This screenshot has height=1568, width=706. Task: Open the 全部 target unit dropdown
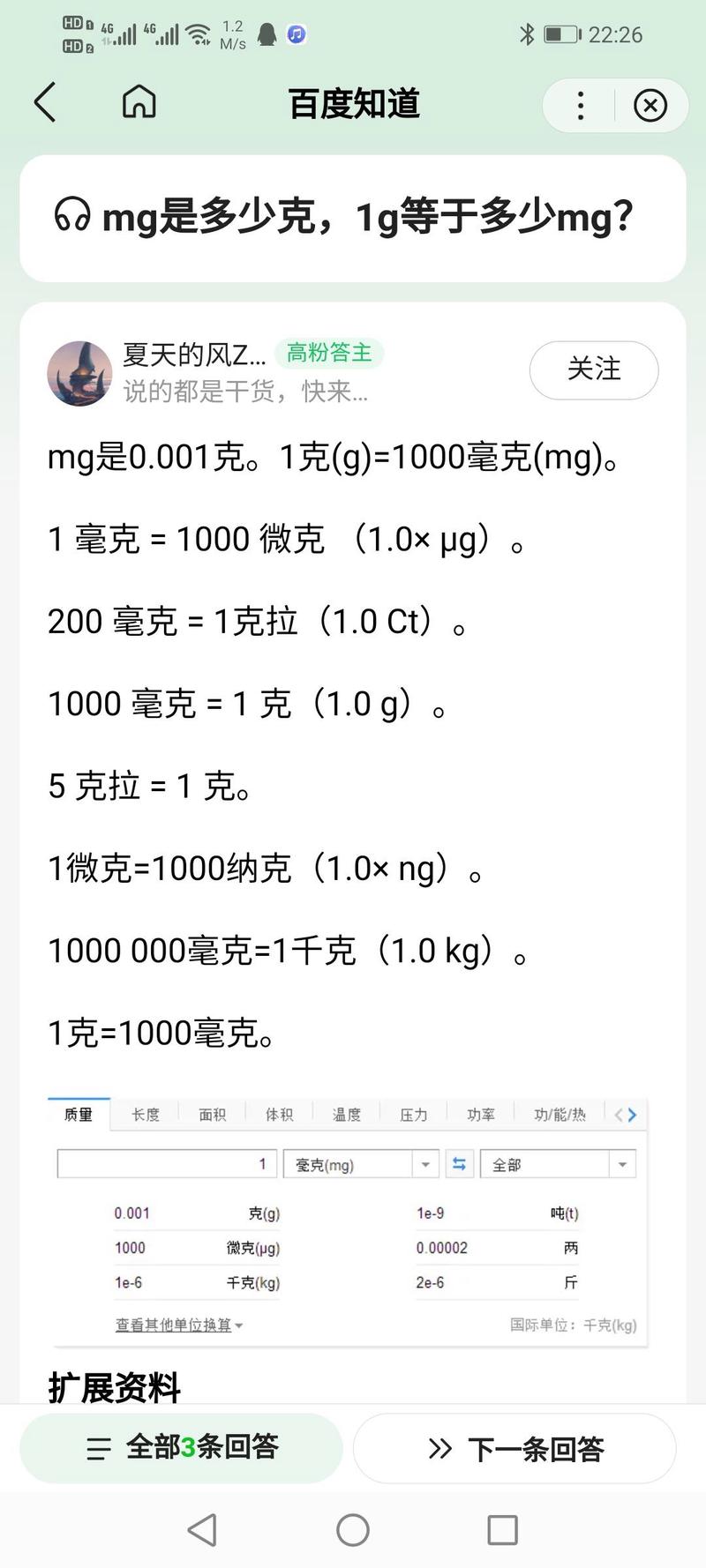(556, 1163)
